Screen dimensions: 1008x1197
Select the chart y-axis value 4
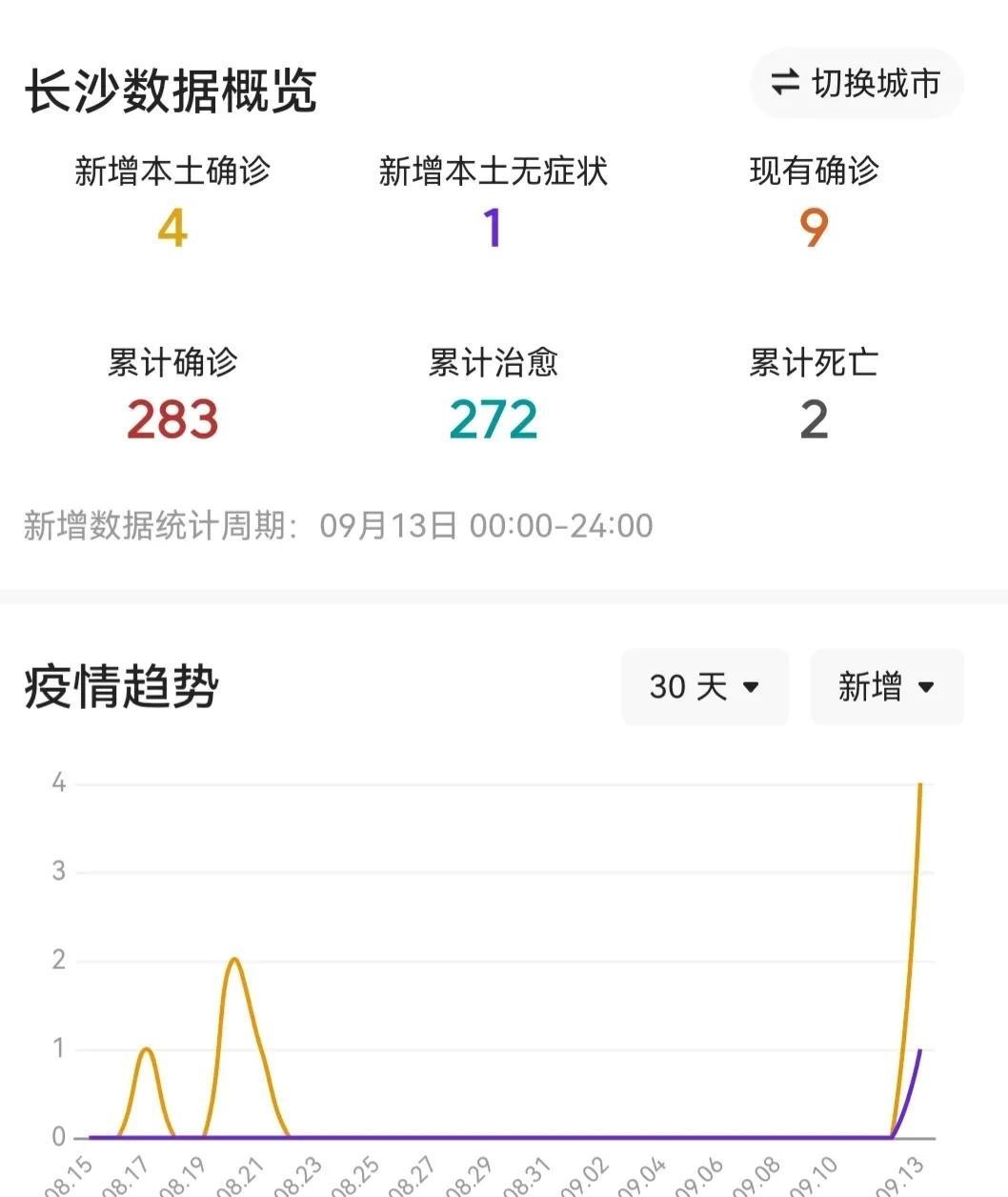pos(59,781)
